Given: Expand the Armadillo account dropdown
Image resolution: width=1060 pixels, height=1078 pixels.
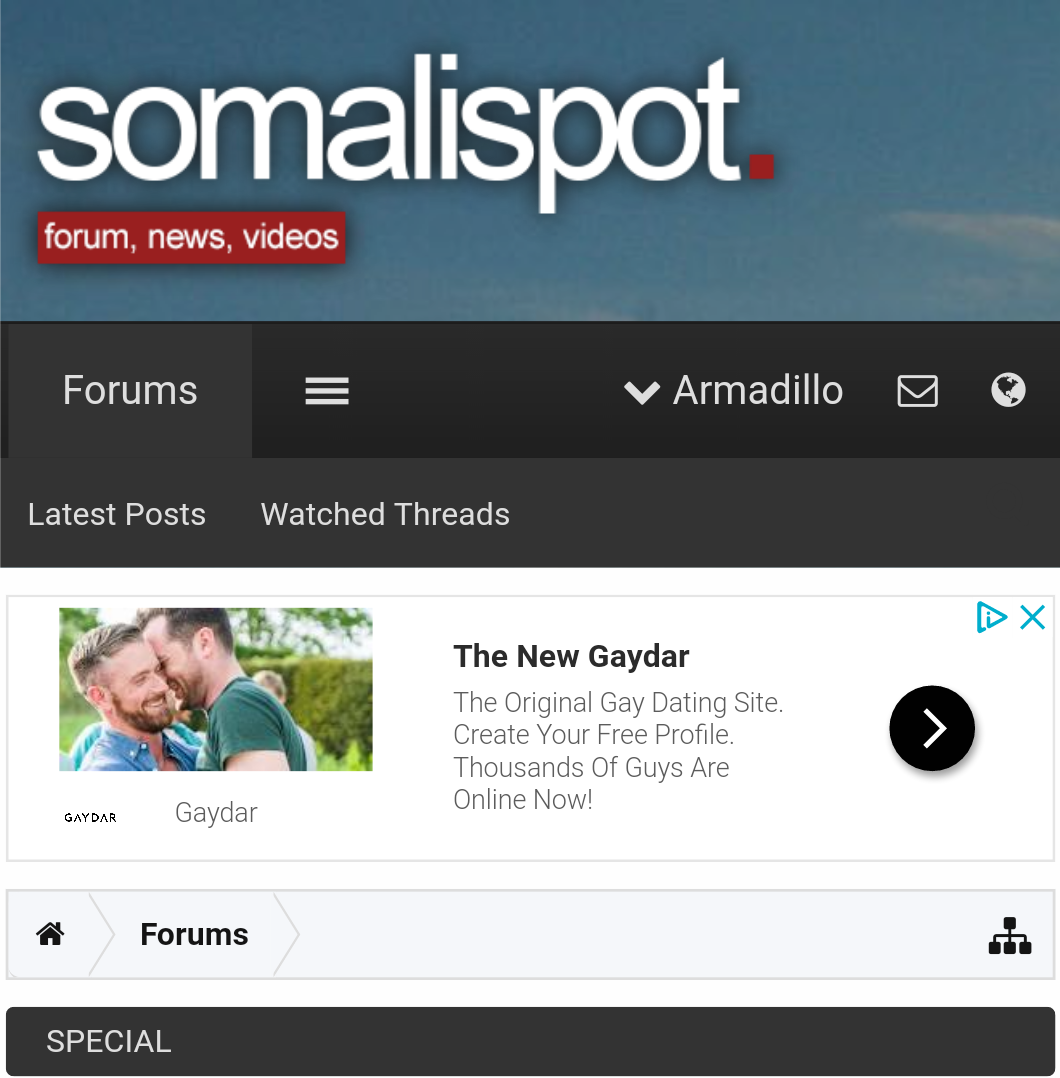Looking at the screenshot, I should 734,391.
